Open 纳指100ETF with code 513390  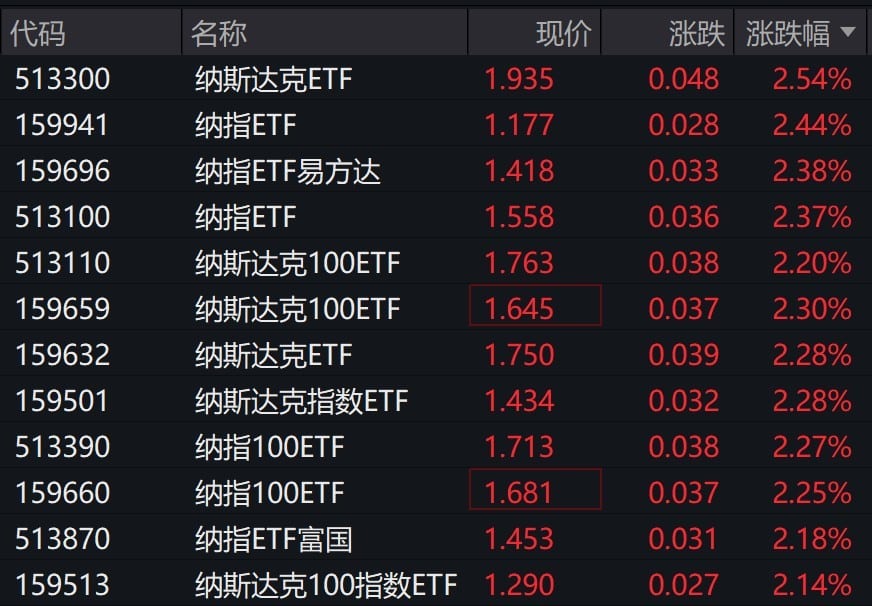pyautogui.click(x=269, y=447)
